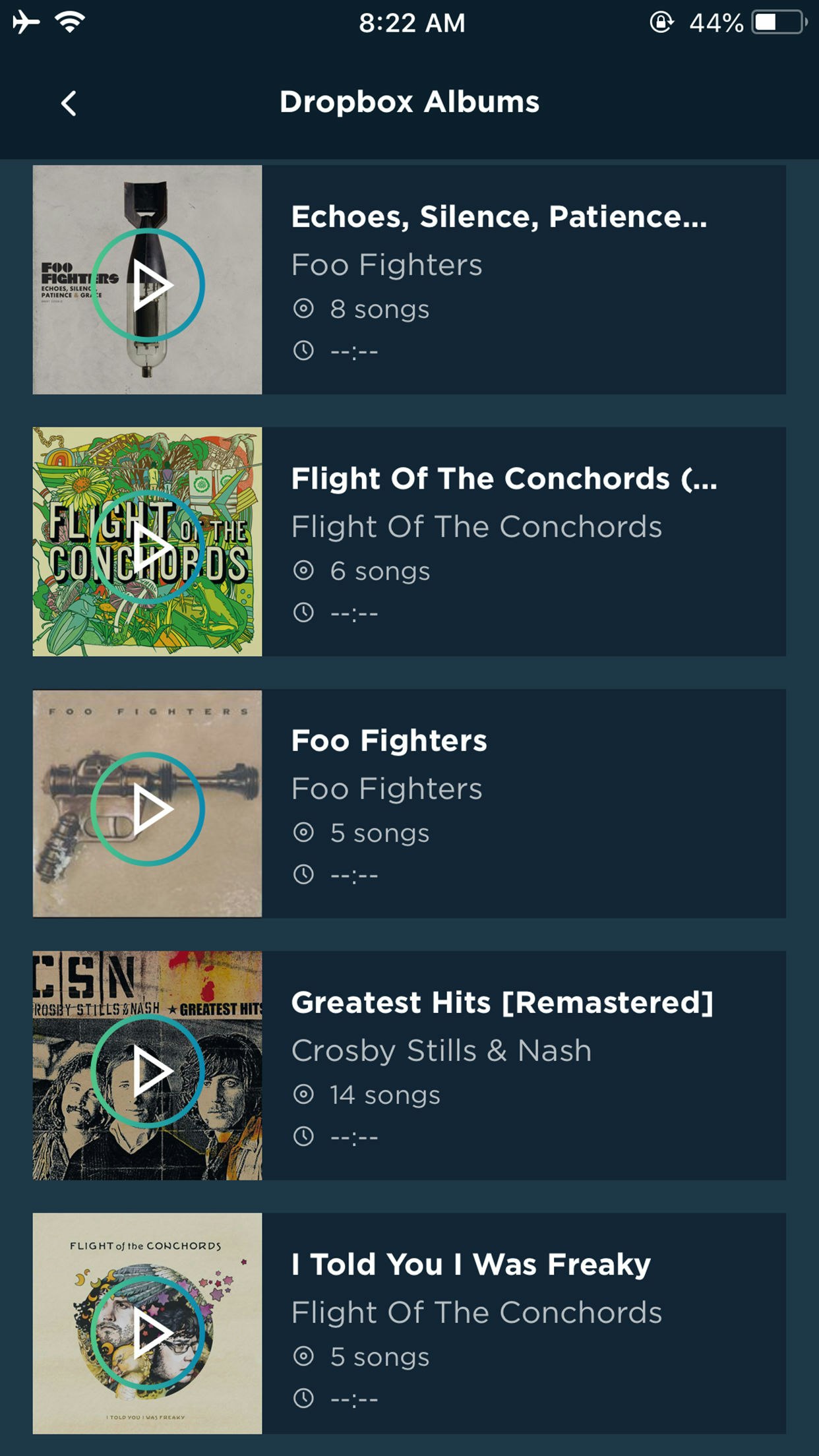The height and width of the screenshot is (1456, 819).
Task: Tap the Dropbox Albums title
Action: 409,102
